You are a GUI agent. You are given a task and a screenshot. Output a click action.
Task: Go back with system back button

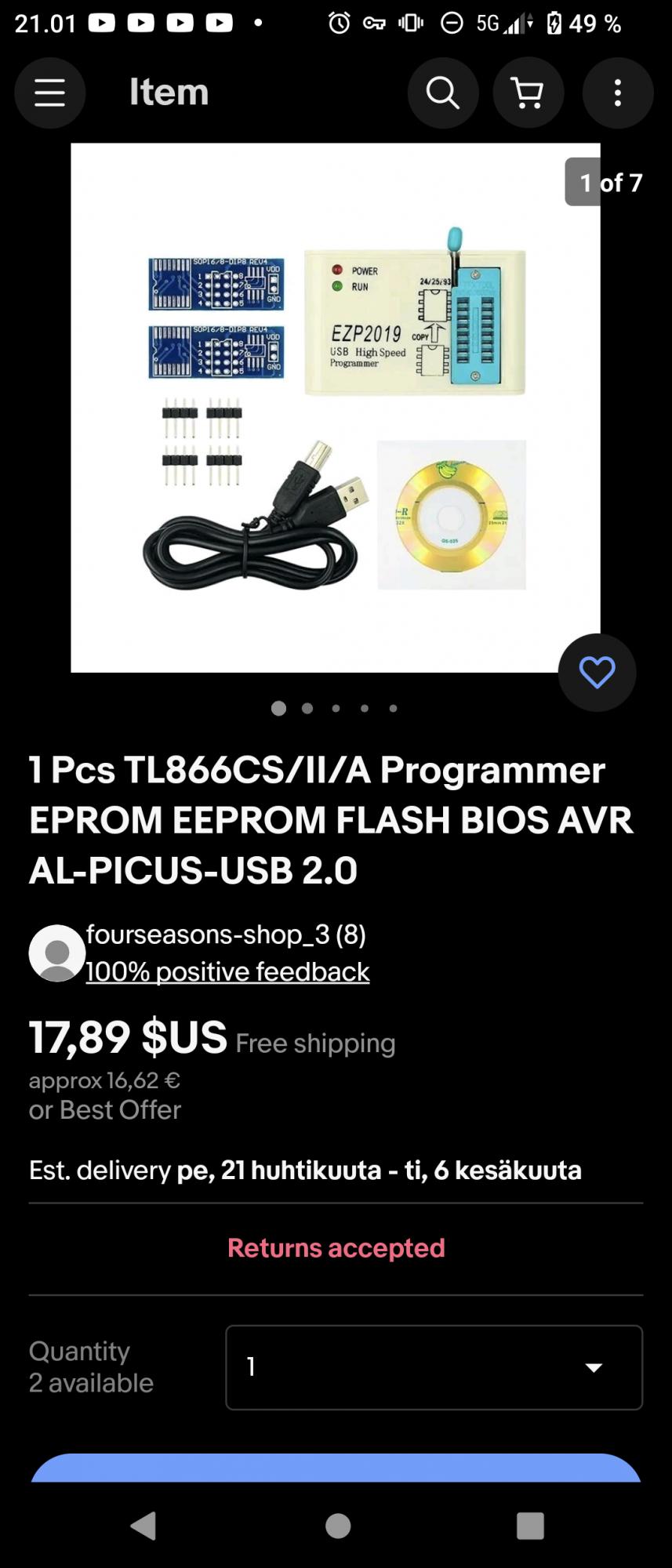click(x=143, y=1526)
